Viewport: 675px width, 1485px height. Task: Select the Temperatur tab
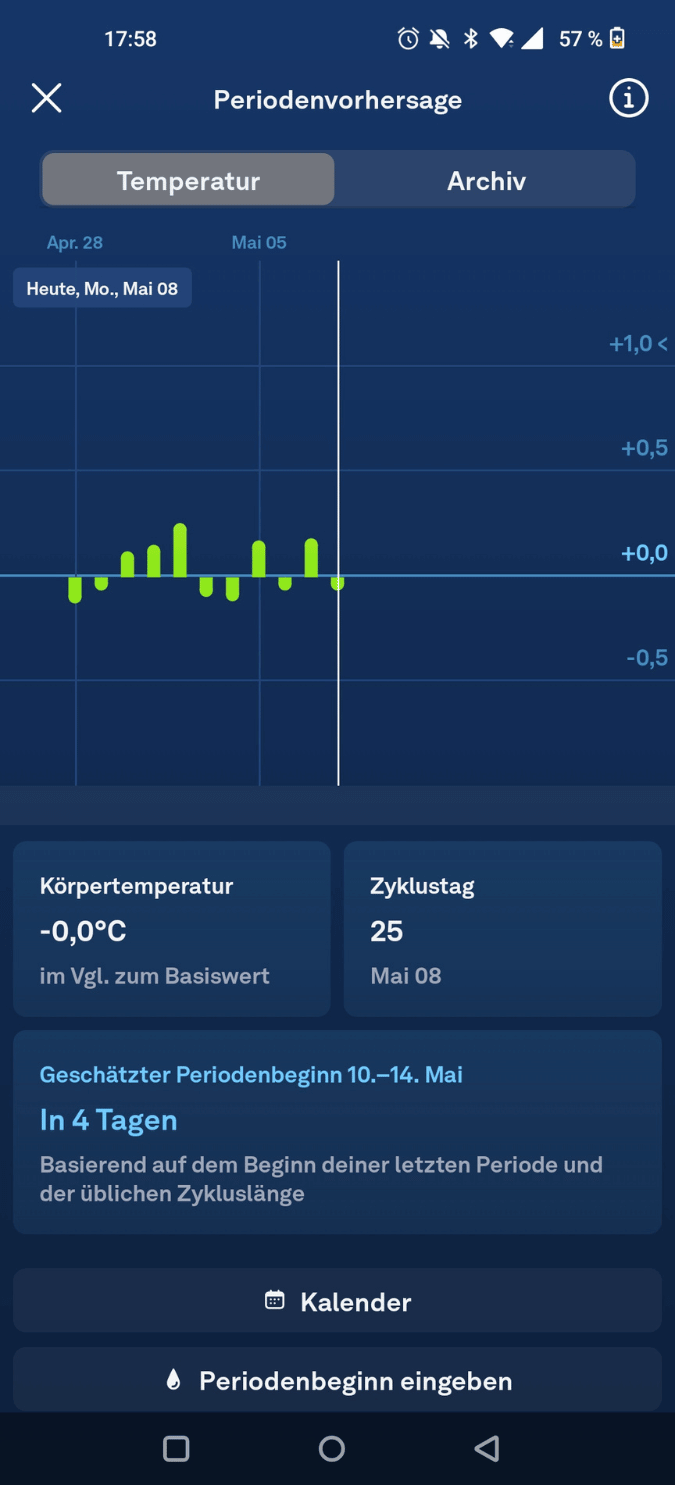(x=188, y=181)
